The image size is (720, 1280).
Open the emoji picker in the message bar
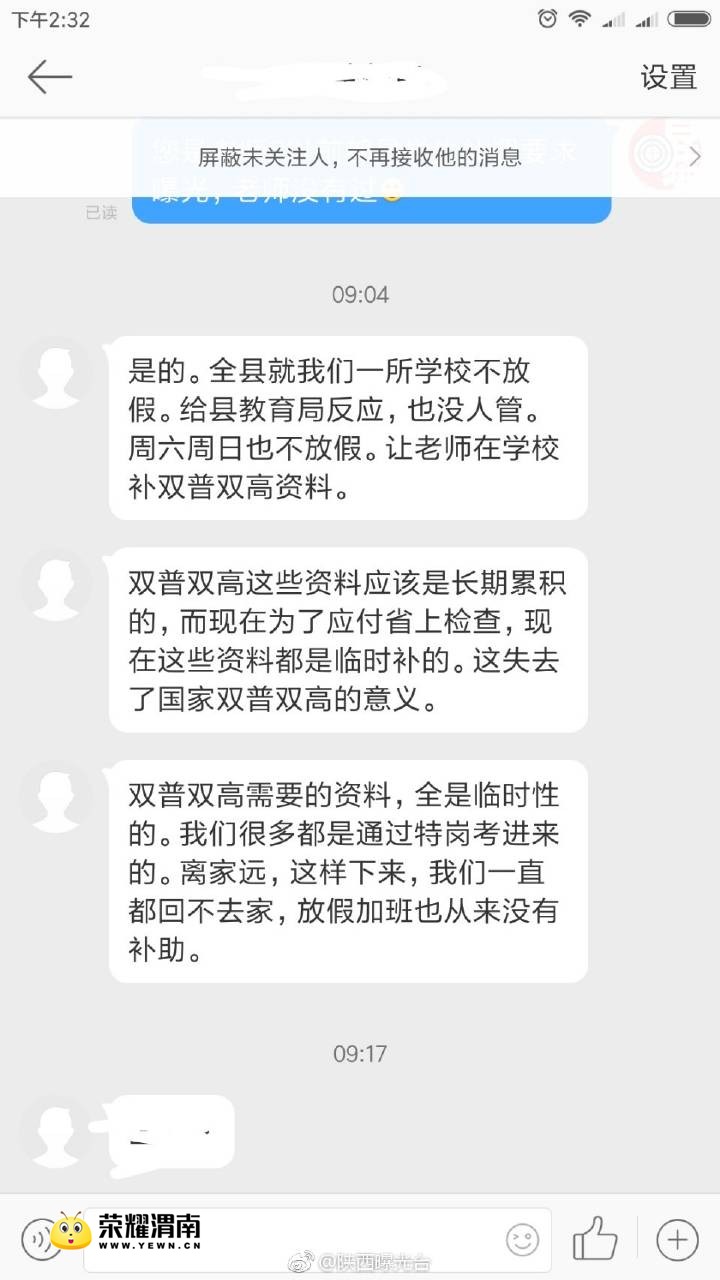tap(522, 1240)
